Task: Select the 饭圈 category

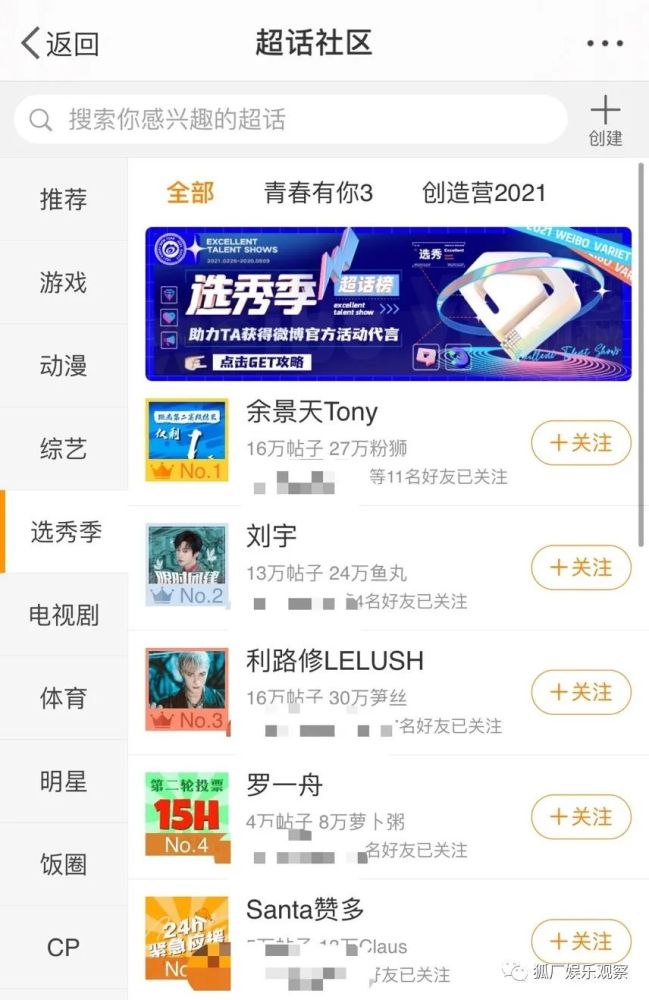Action: tap(64, 864)
